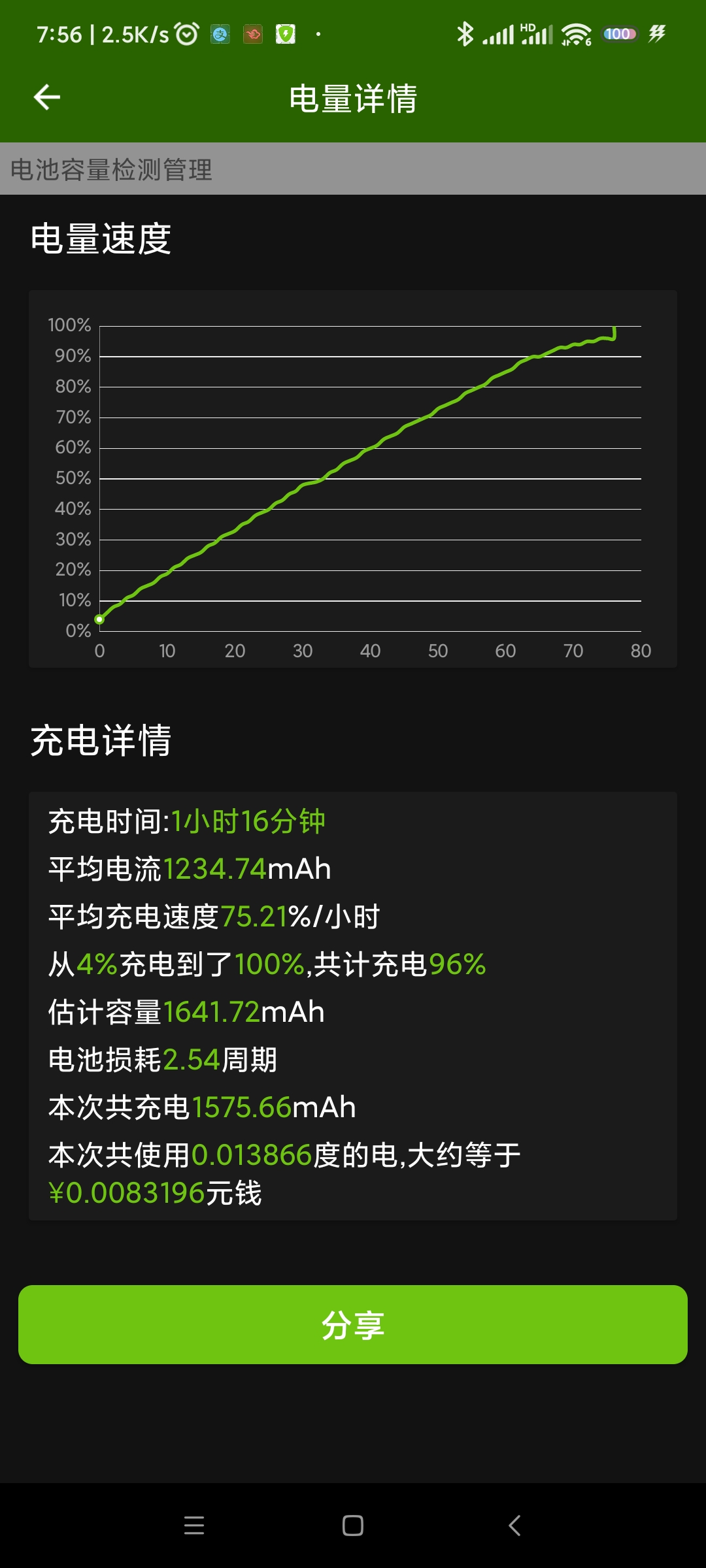Go to the home screen

353,1526
